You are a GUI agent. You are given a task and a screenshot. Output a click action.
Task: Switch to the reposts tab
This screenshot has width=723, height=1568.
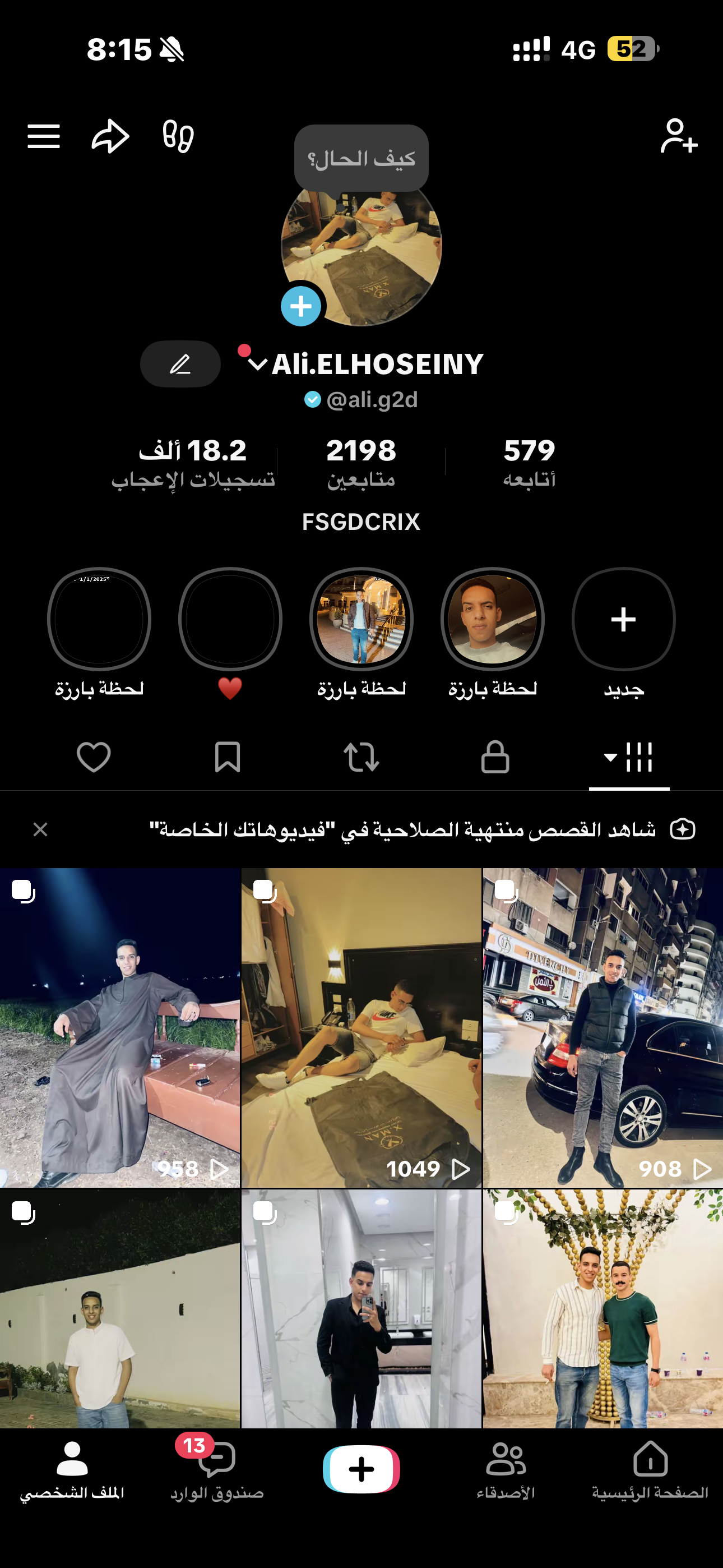pyautogui.click(x=361, y=757)
